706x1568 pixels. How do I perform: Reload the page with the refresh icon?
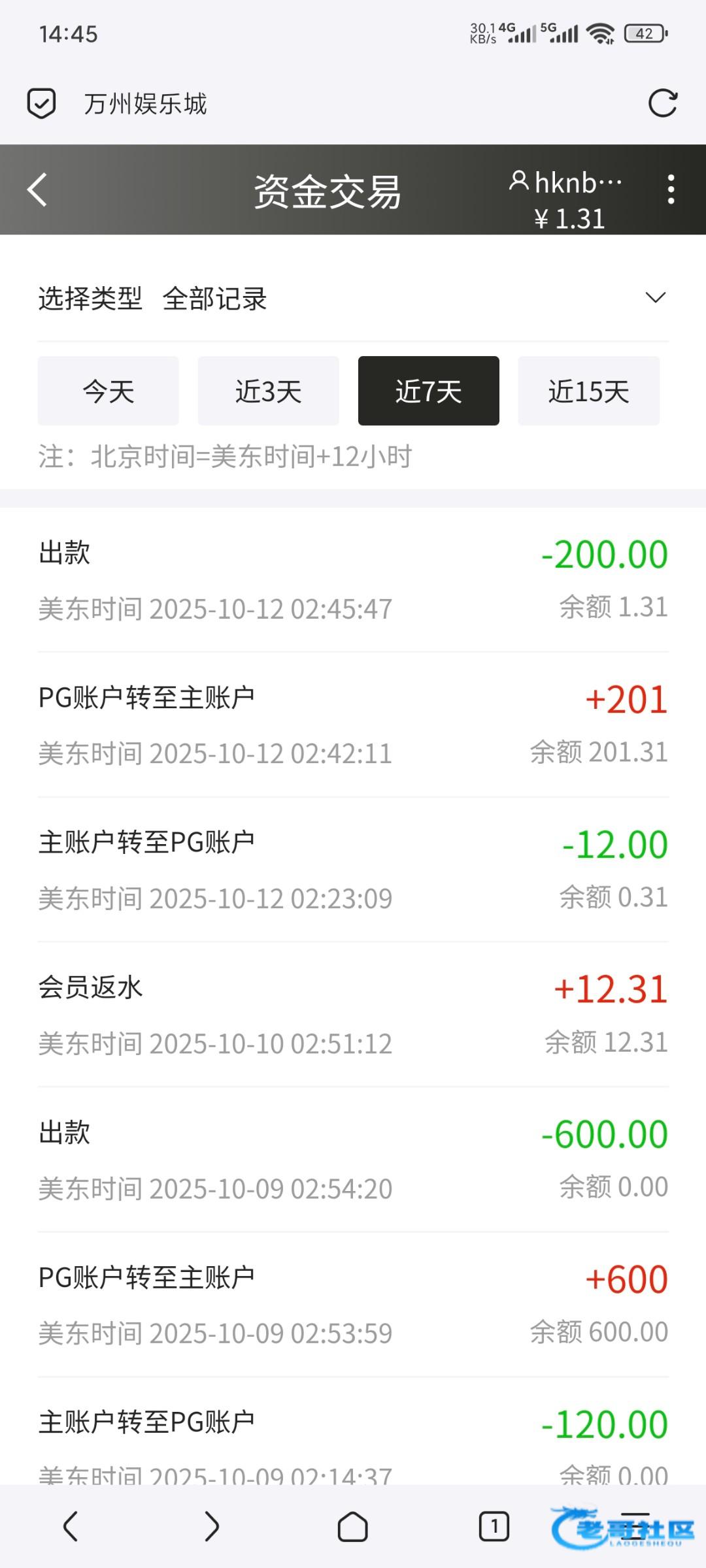[662, 103]
